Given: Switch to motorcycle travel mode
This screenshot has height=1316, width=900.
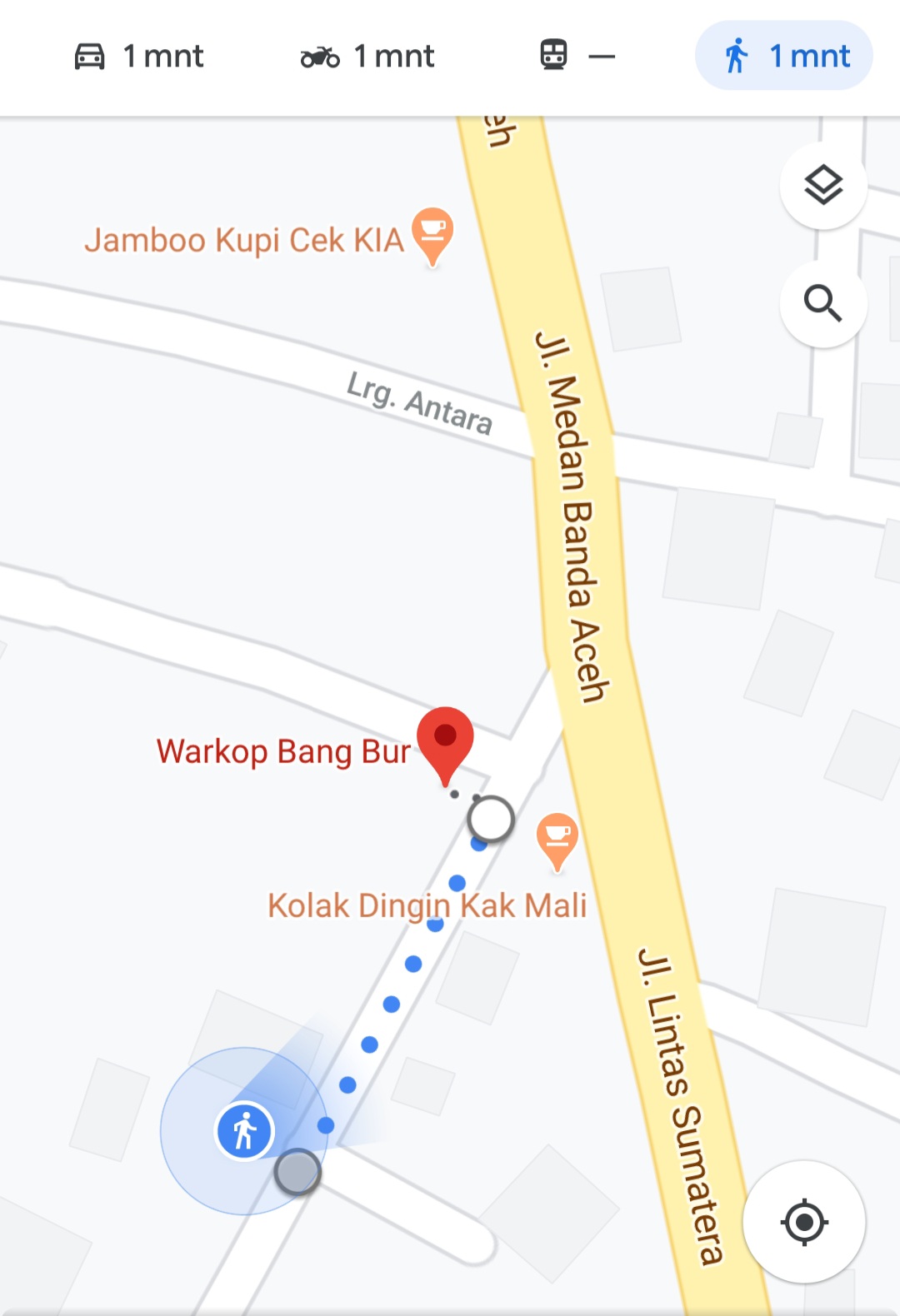Looking at the screenshot, I should (x=367, y=57).
